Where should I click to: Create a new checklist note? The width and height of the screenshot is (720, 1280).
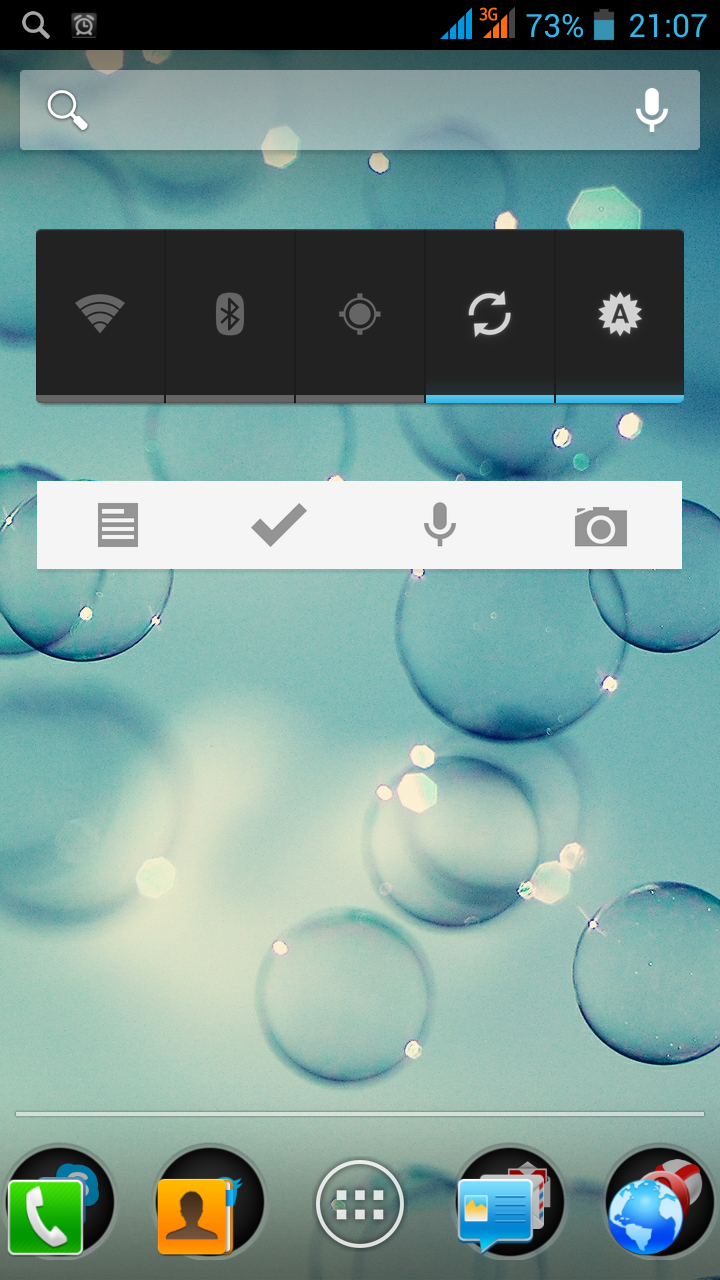279,525
